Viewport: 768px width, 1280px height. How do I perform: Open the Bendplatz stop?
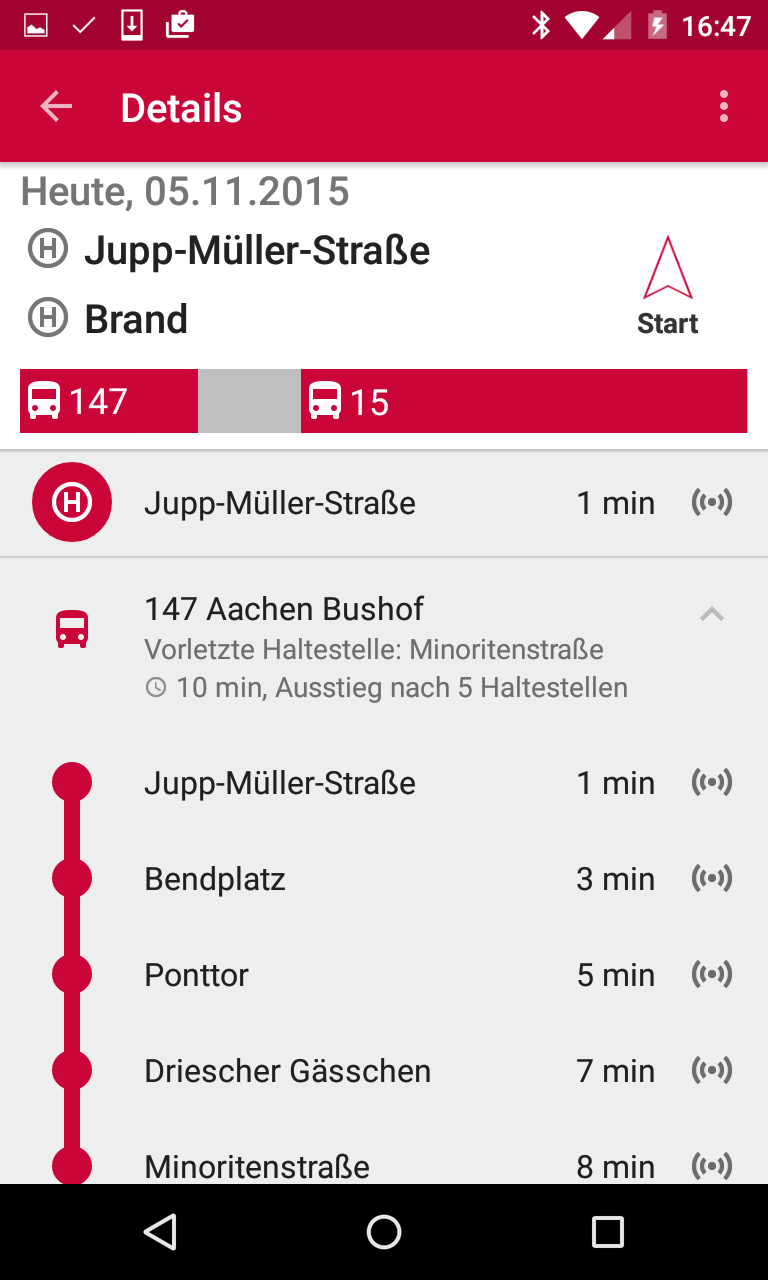pyautogui.click(x=384, y=879)
